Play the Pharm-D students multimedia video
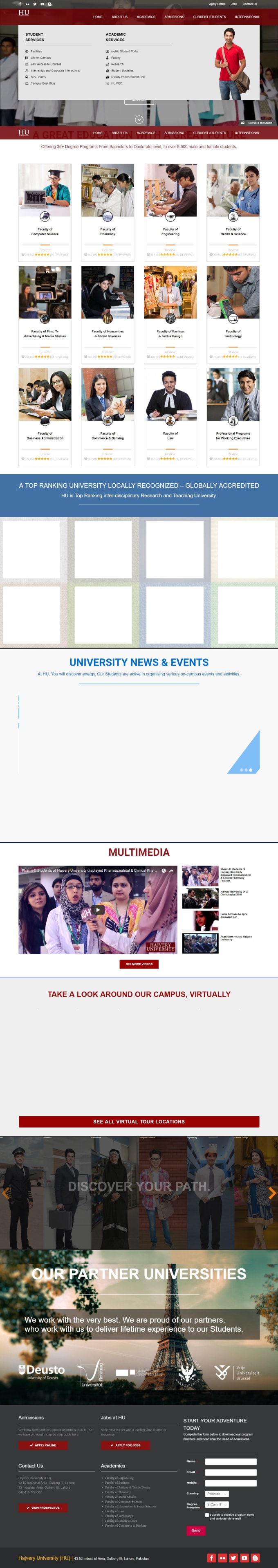 pos(98,909)
